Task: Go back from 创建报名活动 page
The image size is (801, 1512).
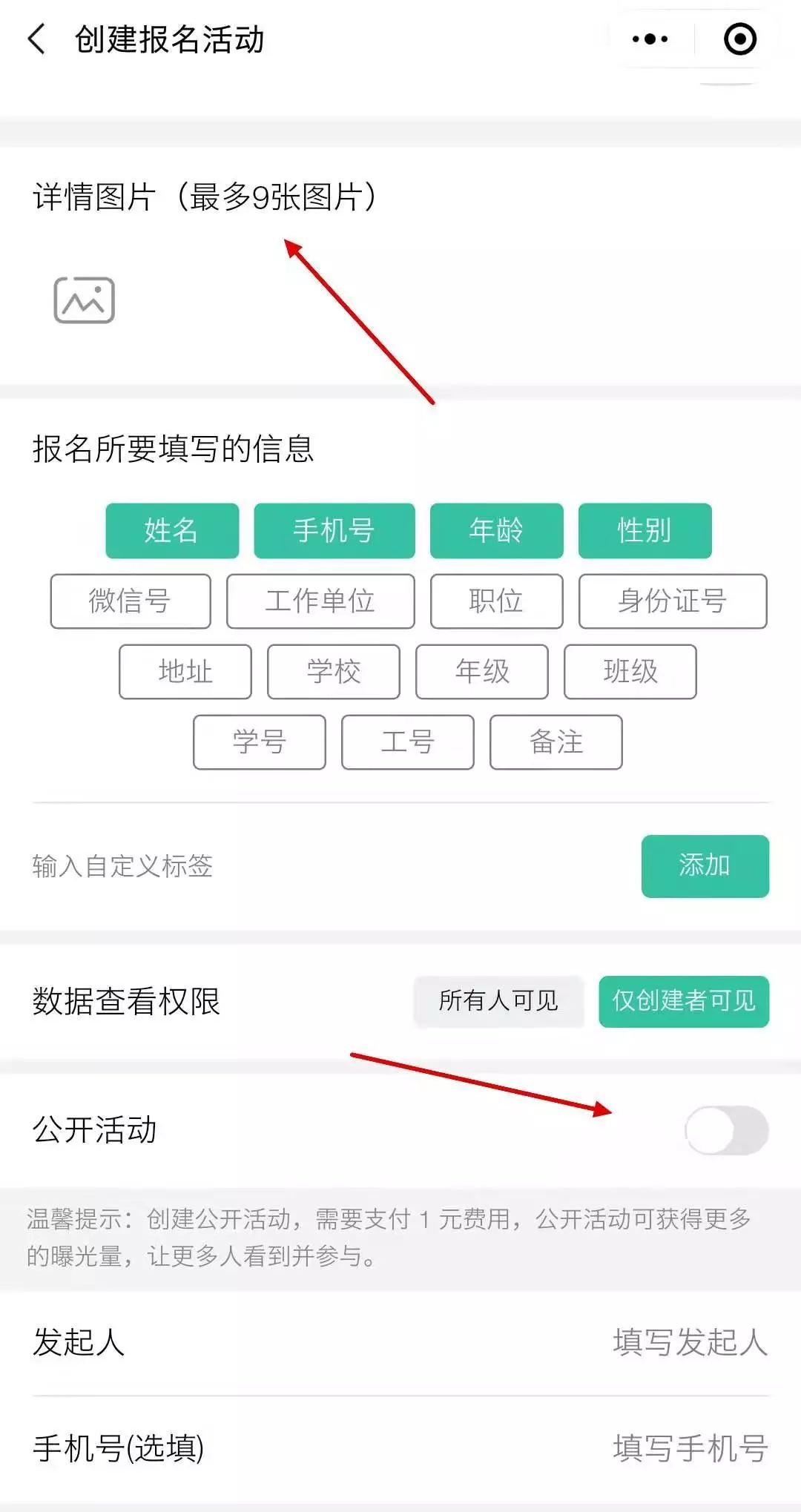Action: click(37, 39)
